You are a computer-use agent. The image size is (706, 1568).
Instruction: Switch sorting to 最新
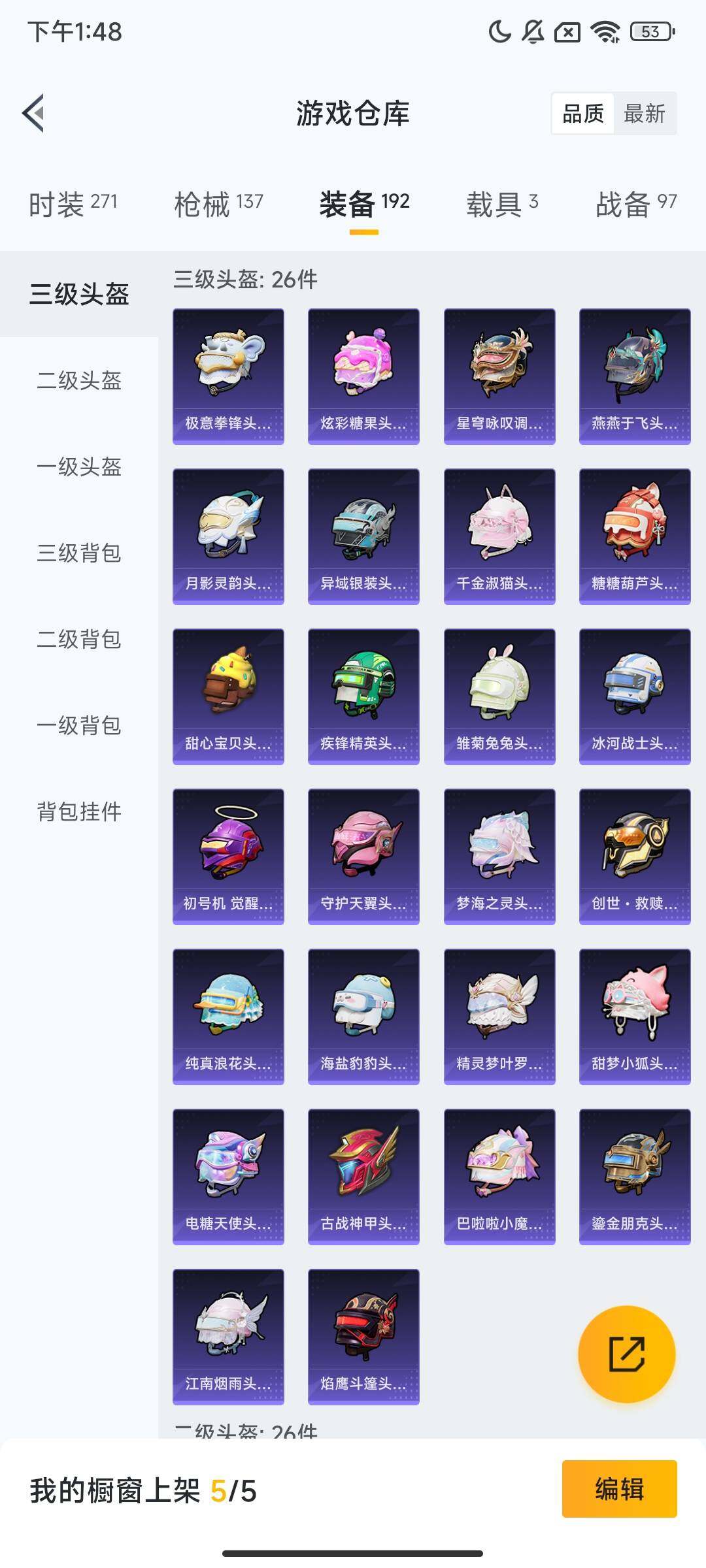point(644,114)
